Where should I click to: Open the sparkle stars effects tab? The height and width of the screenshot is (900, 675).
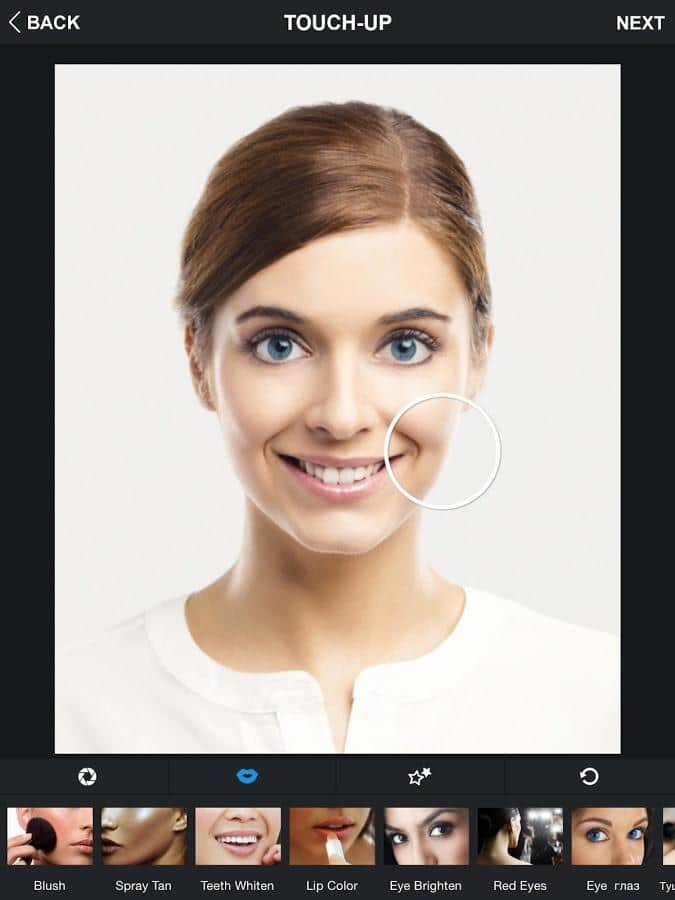(x=419, y=776)
